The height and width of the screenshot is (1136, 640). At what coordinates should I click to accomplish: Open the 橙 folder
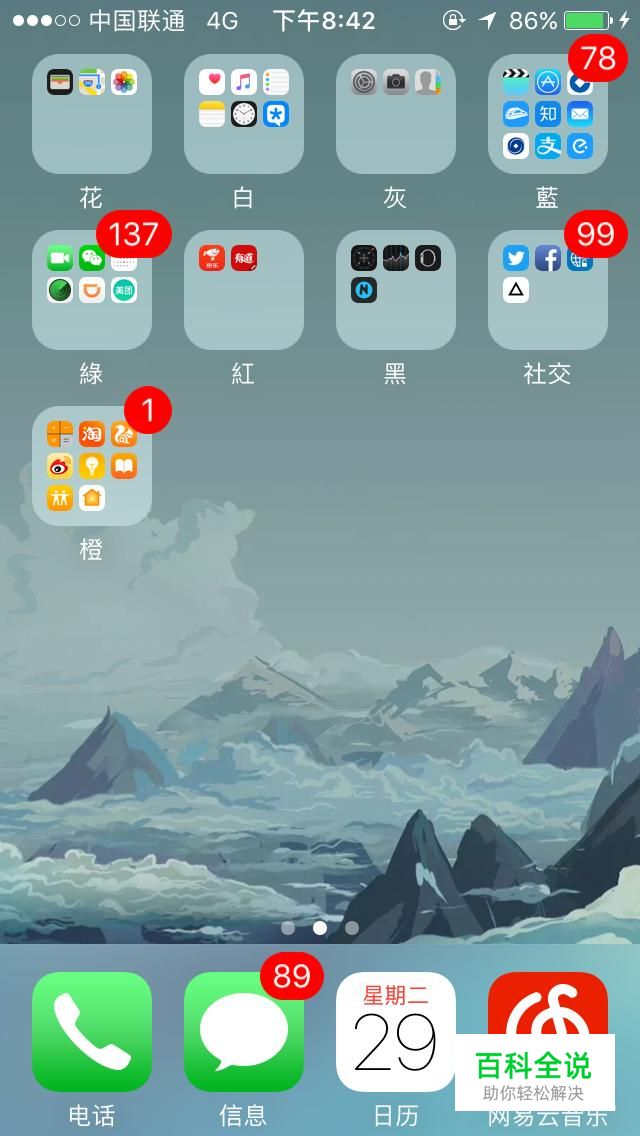click(x=92, y=466)
